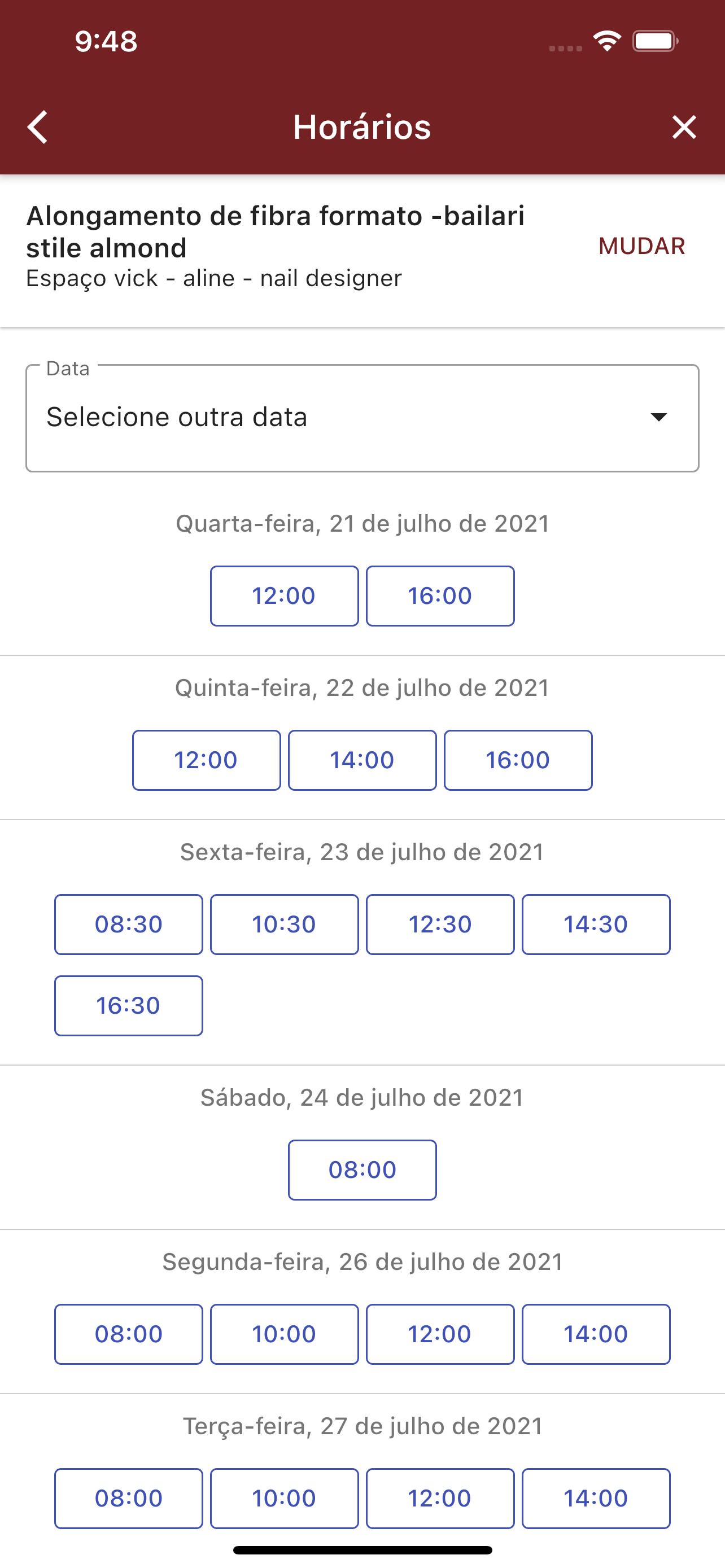Close the Horários screen
The image size is (725, 1568).
684,127
